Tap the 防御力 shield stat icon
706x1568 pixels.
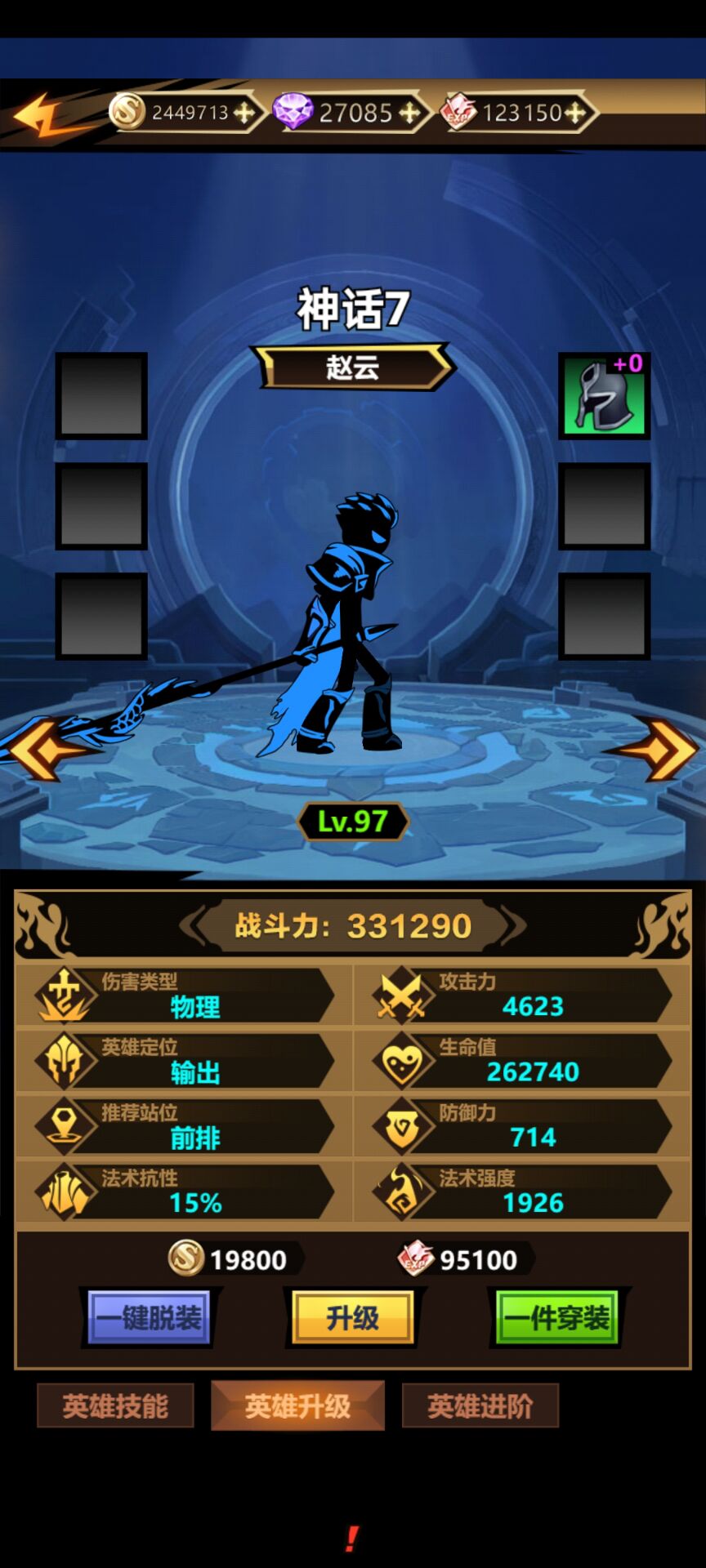[401, 1125]
